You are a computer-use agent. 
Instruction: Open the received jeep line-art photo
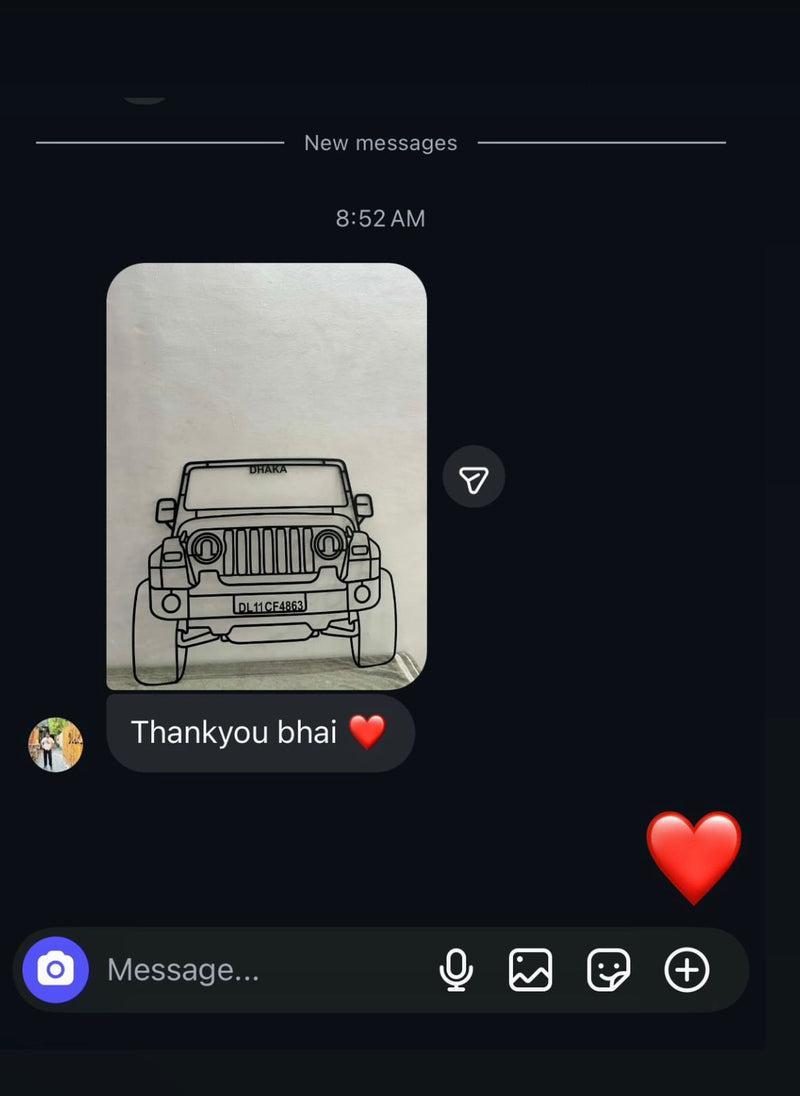(x=266, y=476)
